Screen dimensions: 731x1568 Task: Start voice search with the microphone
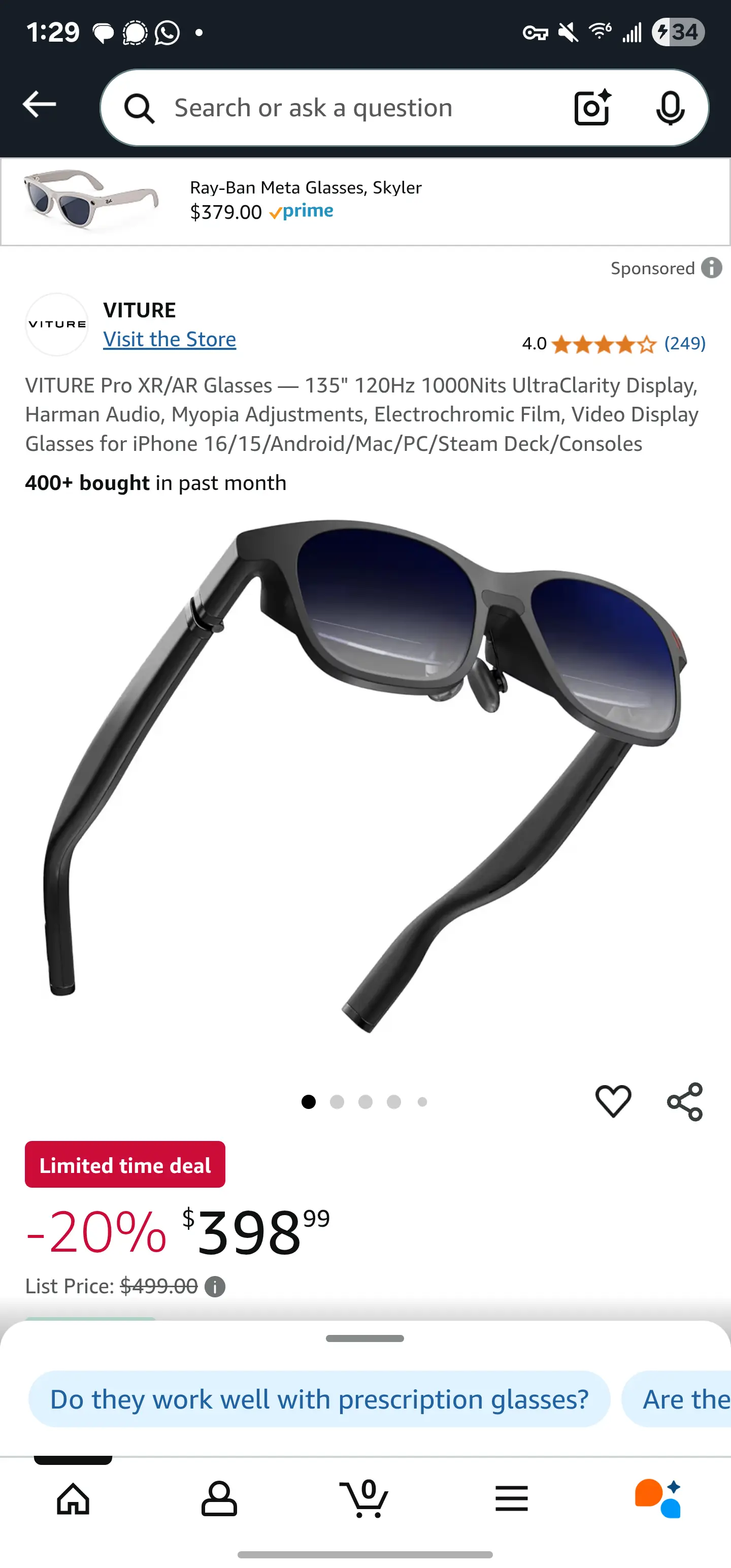pyautogui.click(x=670, y=108)
